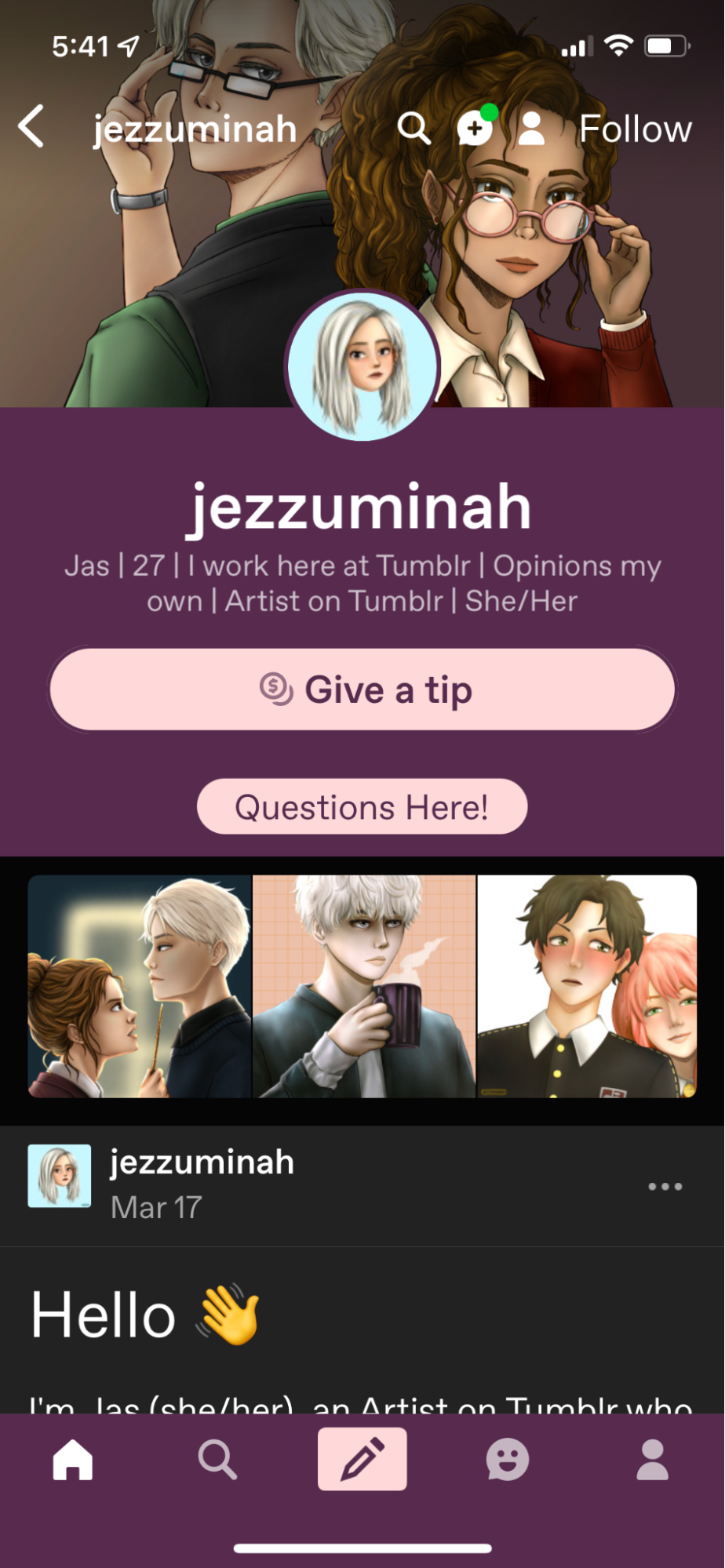
Task: Open artwork of boy holding a mug
Action: pyautogui.click(x=364, y=986)
